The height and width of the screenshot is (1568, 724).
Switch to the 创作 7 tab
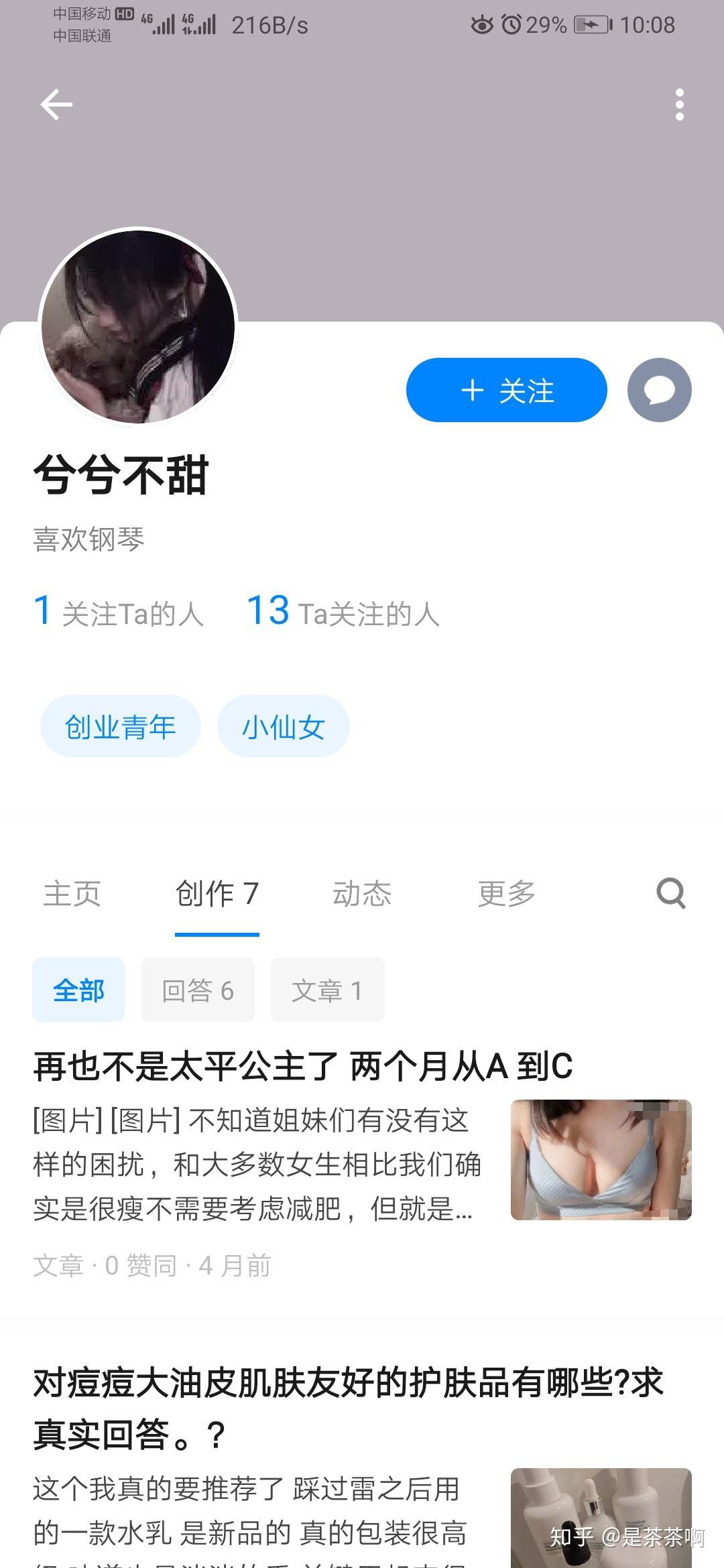217,893
